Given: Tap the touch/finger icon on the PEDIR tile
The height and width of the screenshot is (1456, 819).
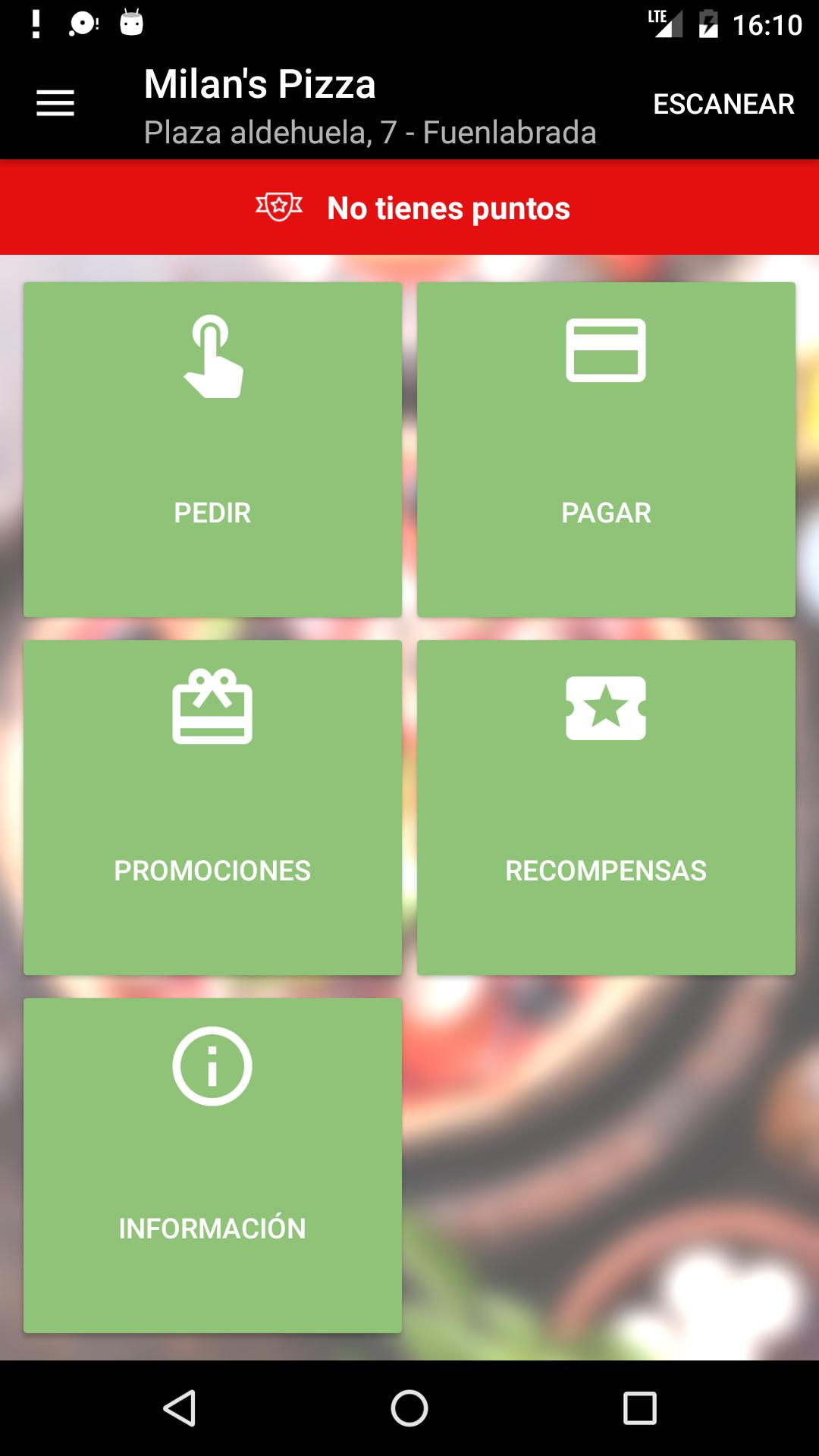Looking at the screenshot, I should 213,356.
